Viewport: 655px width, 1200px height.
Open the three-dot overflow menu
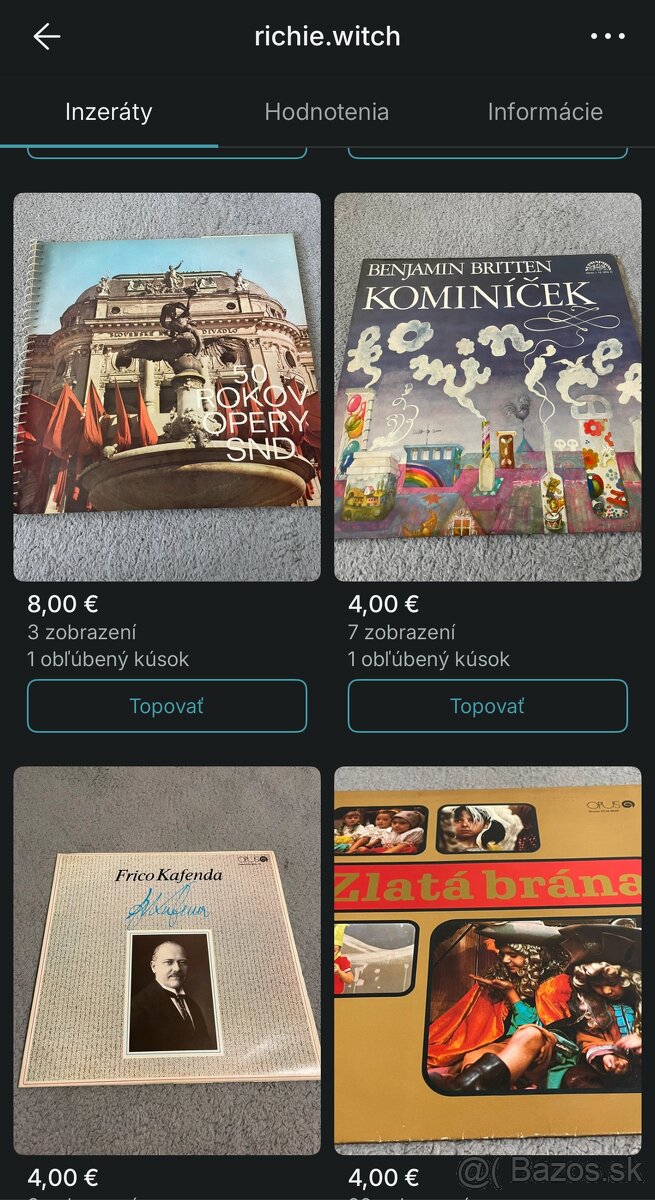607,37
